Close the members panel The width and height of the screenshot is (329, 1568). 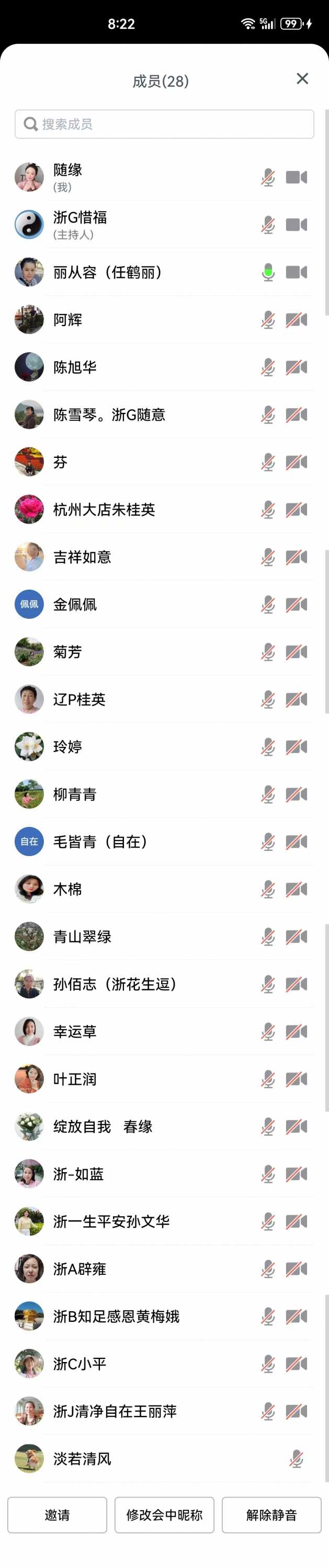tap(302, 78)
